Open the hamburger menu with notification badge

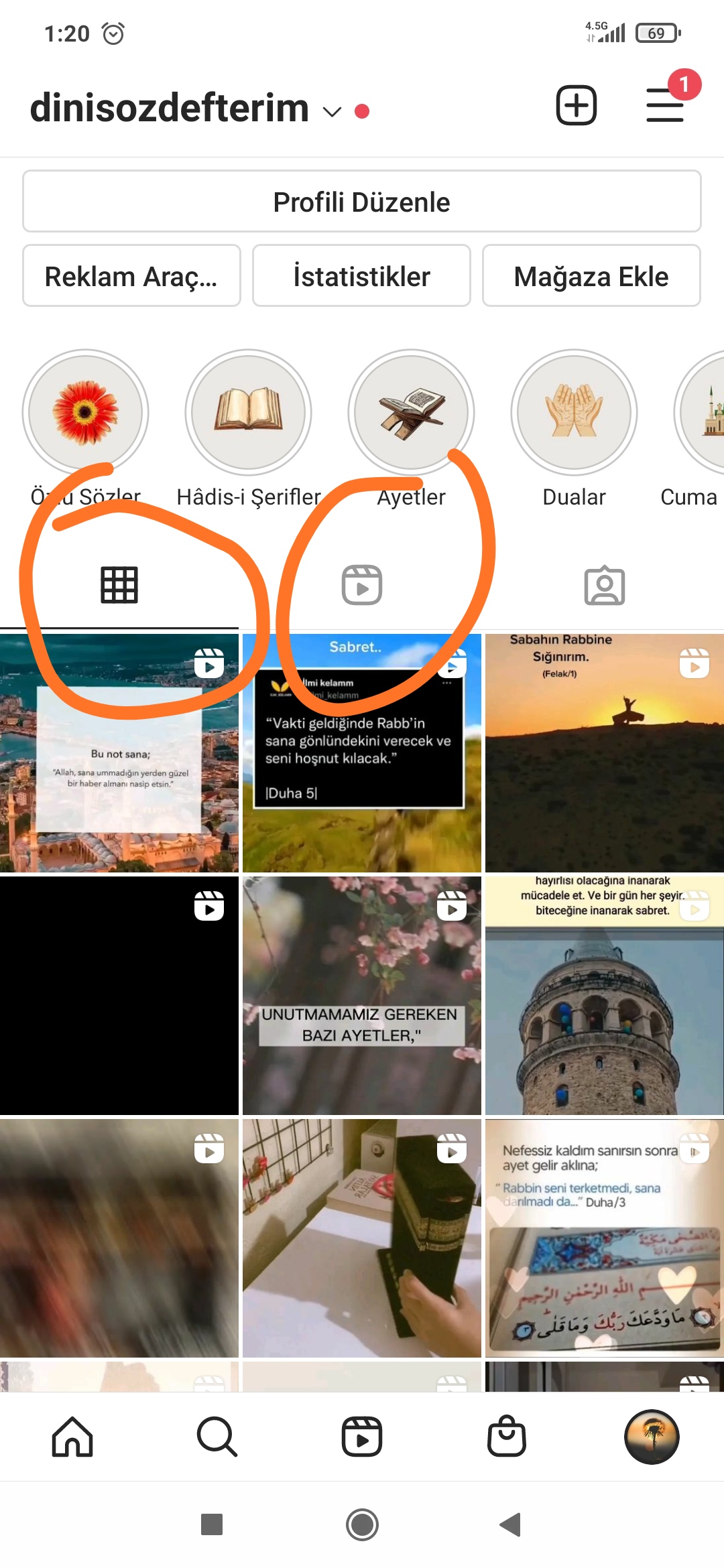point(666,105)
